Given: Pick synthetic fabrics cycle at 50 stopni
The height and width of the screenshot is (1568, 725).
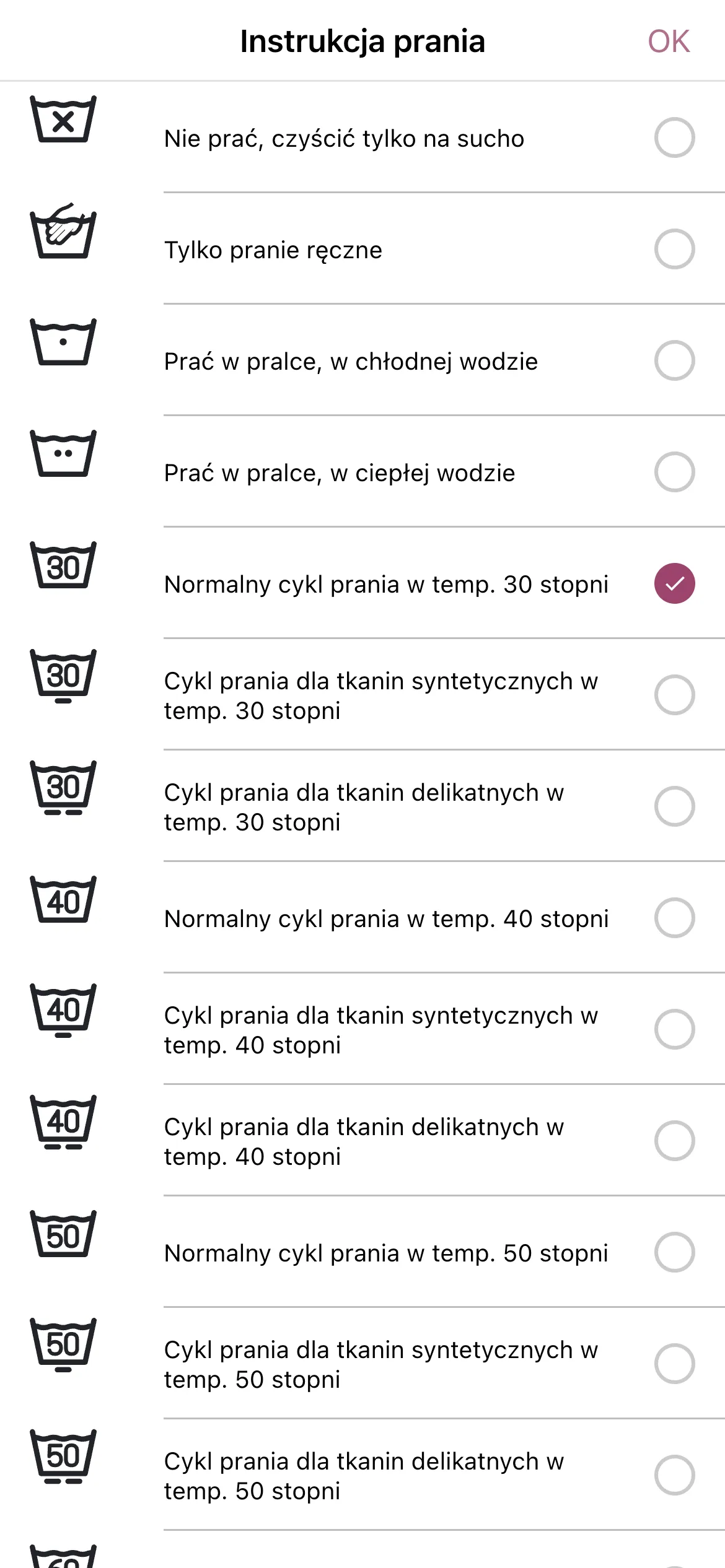Looking at the screenshot, I should click(x=674, y=1364).
